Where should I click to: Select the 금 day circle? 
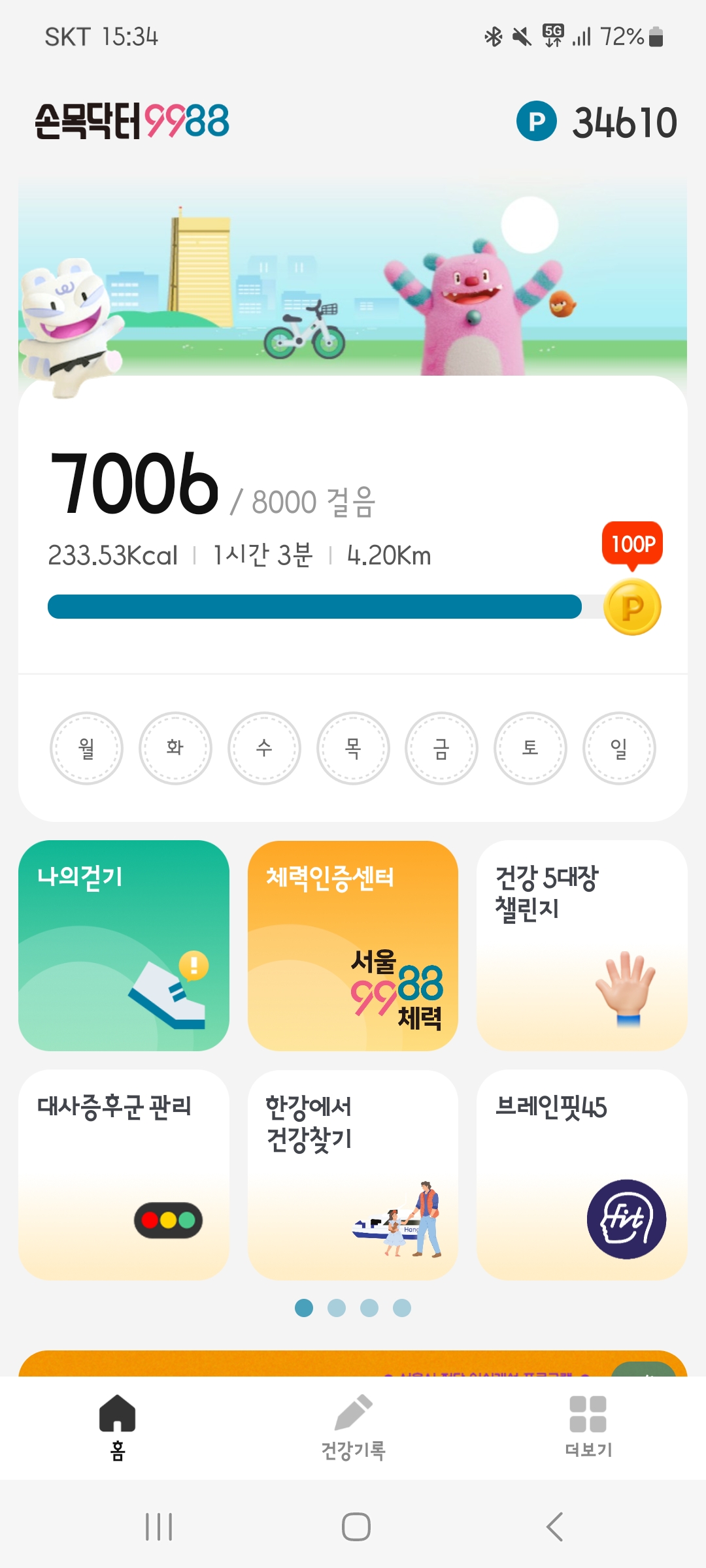(x=441, y=748)
